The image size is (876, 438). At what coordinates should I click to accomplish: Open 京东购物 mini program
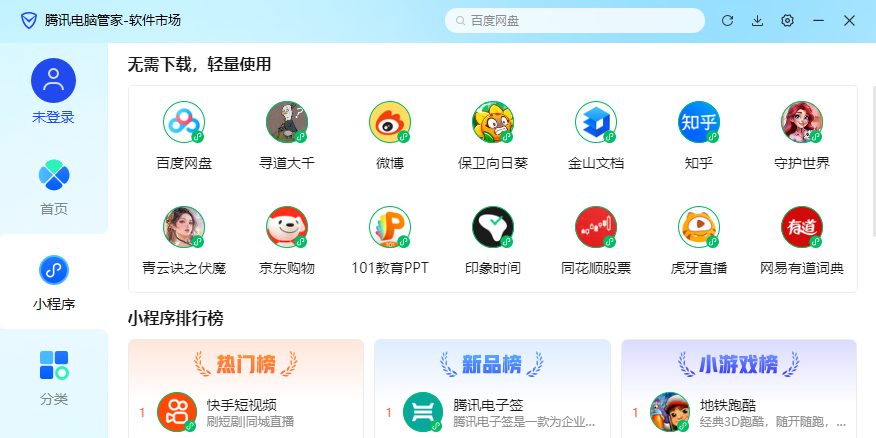(287, 228)
